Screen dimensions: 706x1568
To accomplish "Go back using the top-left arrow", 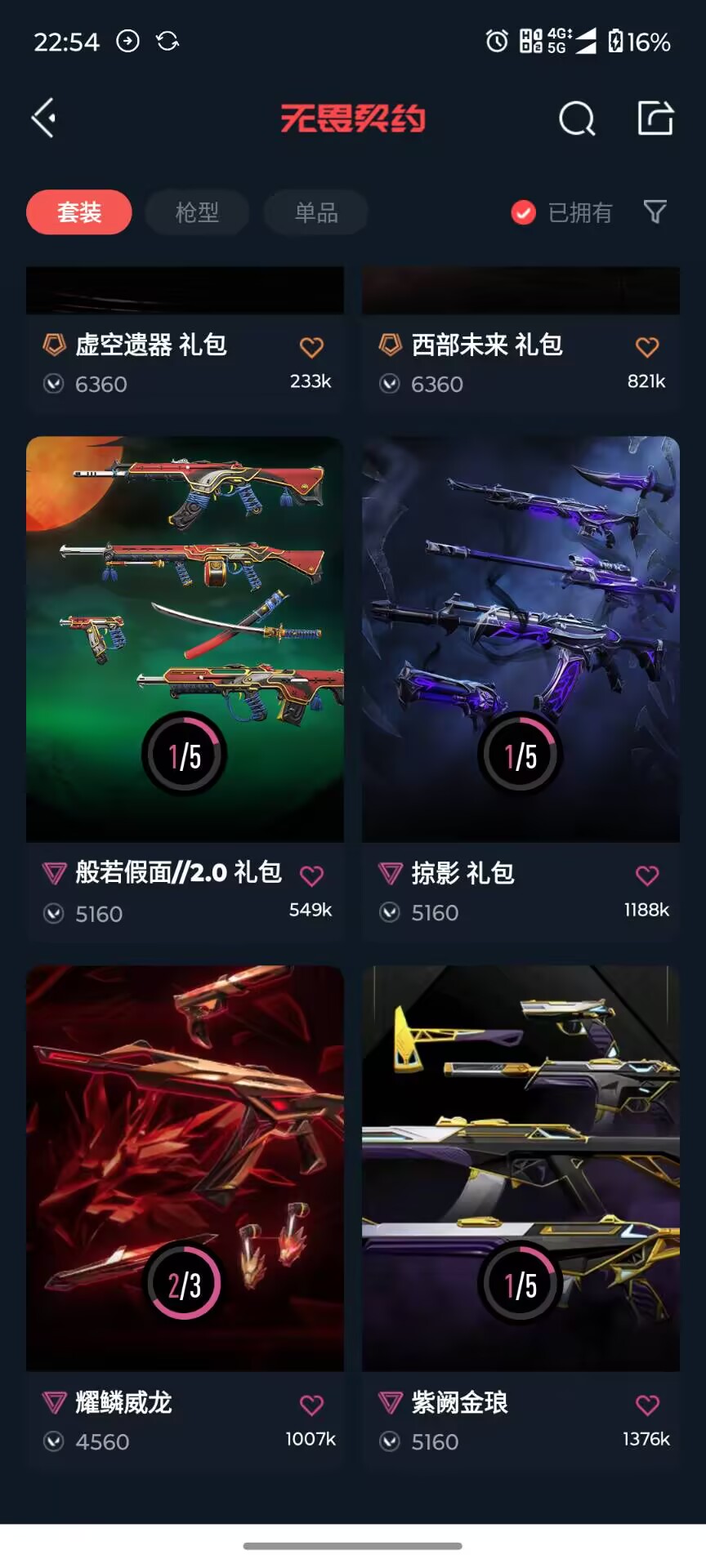I will tap(43, 118).
